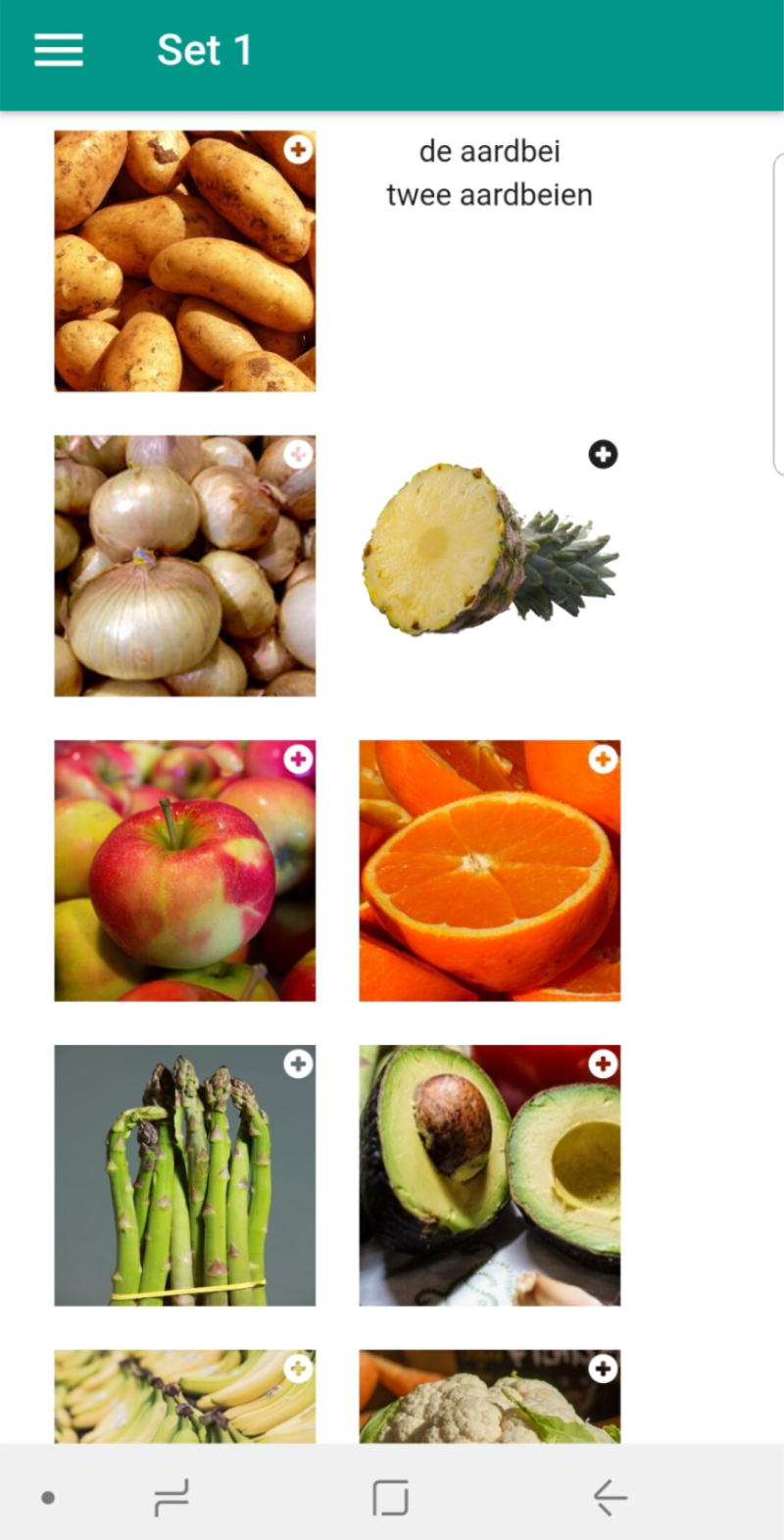Viewport: 784px width, 1540px height.
Task: Open recent apps from the navigation bar
Action: click(171, 1497)
